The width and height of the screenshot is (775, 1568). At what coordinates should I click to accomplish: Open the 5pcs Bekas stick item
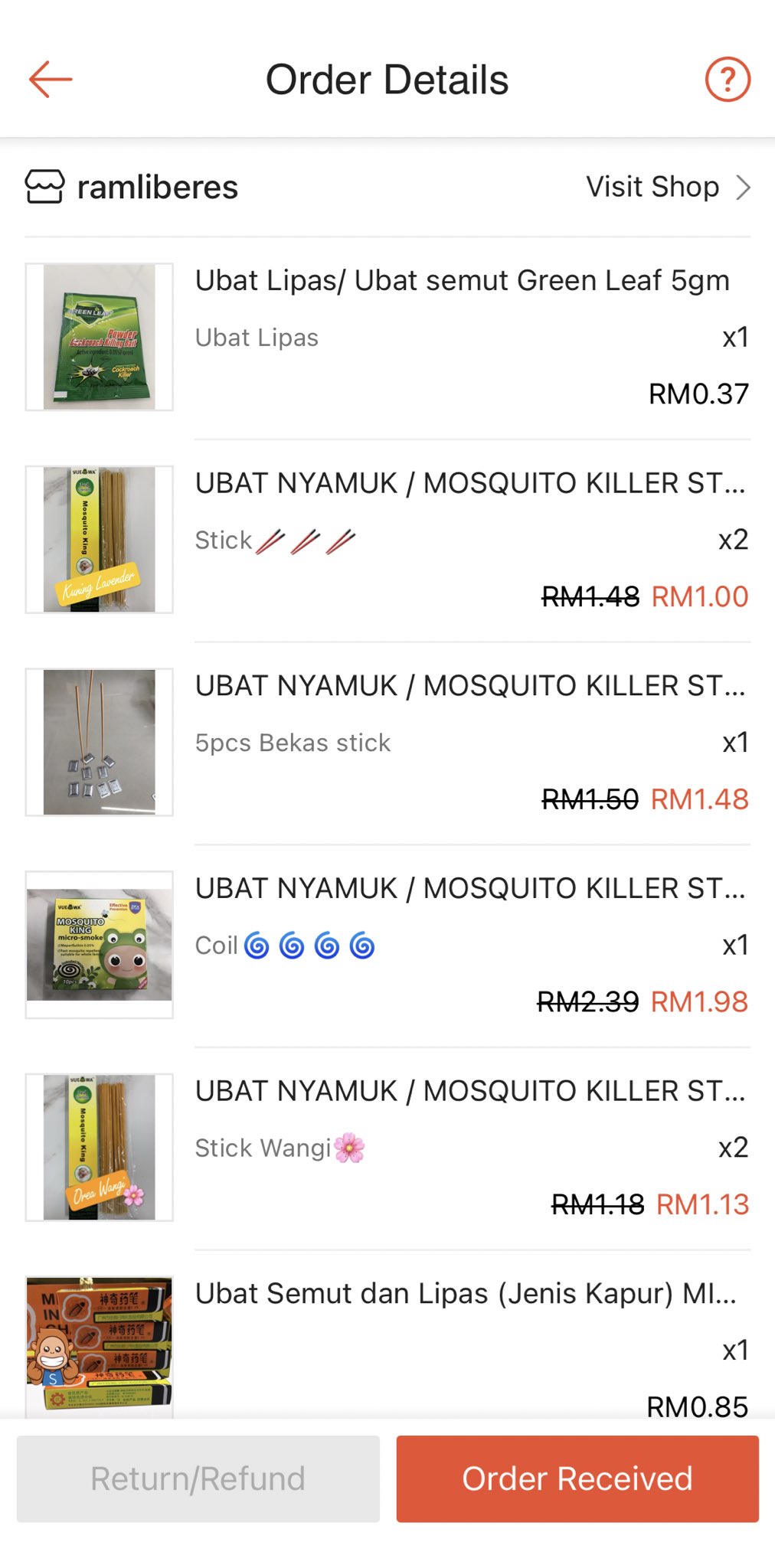click(x=469, y=686)
